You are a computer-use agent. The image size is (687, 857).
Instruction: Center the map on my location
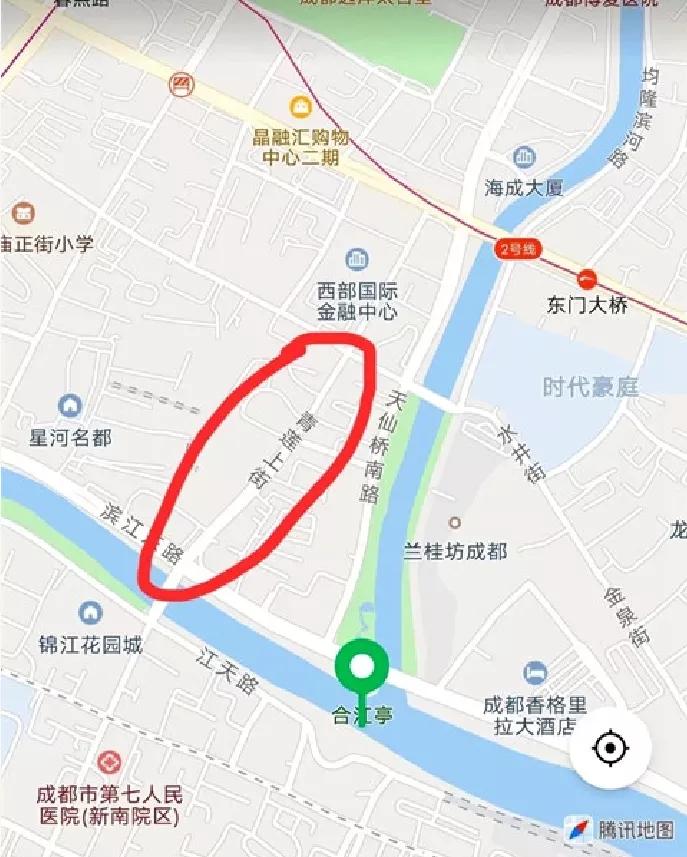click(610, 747)
